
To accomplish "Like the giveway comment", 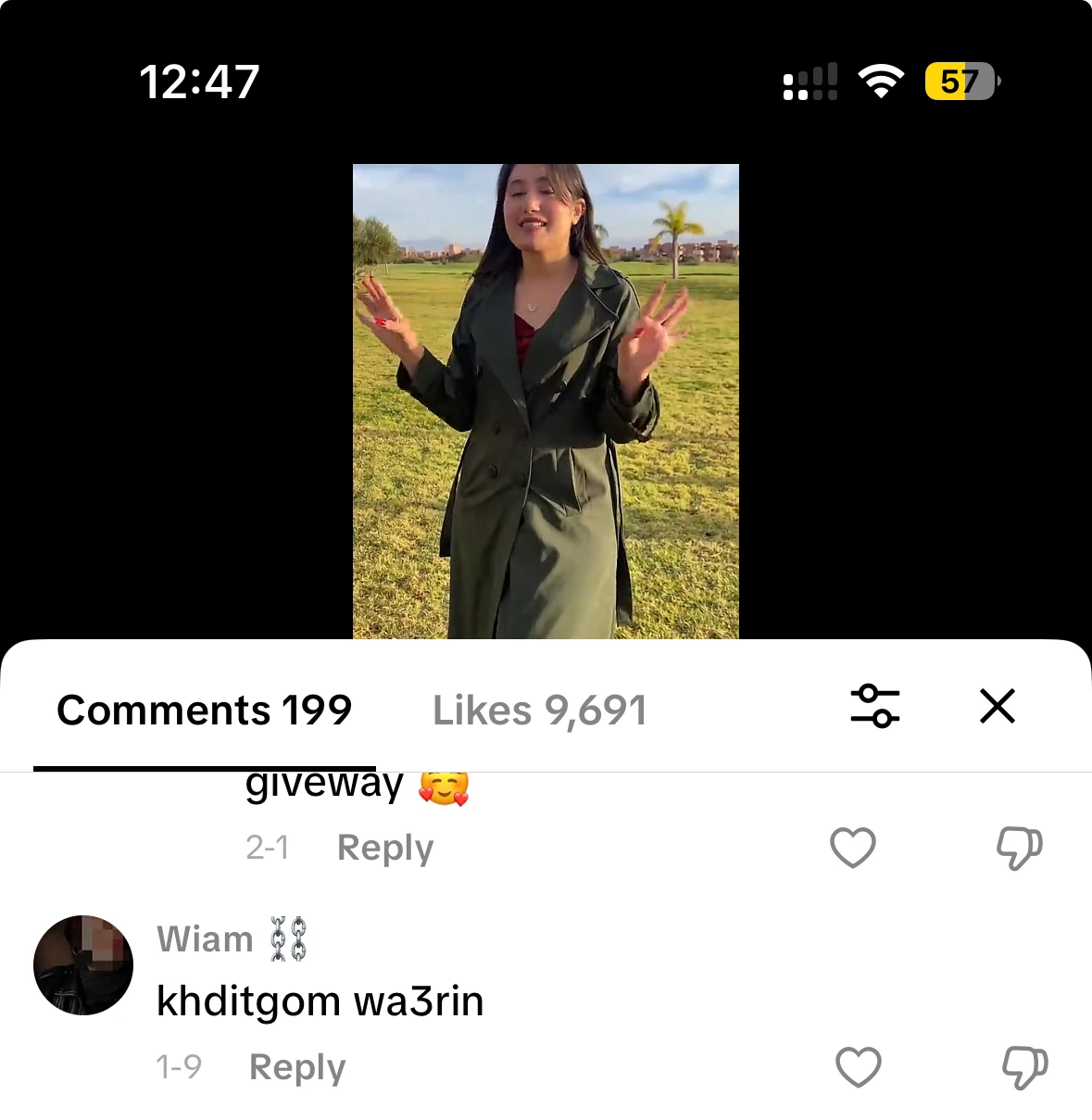I will (852, 848).
